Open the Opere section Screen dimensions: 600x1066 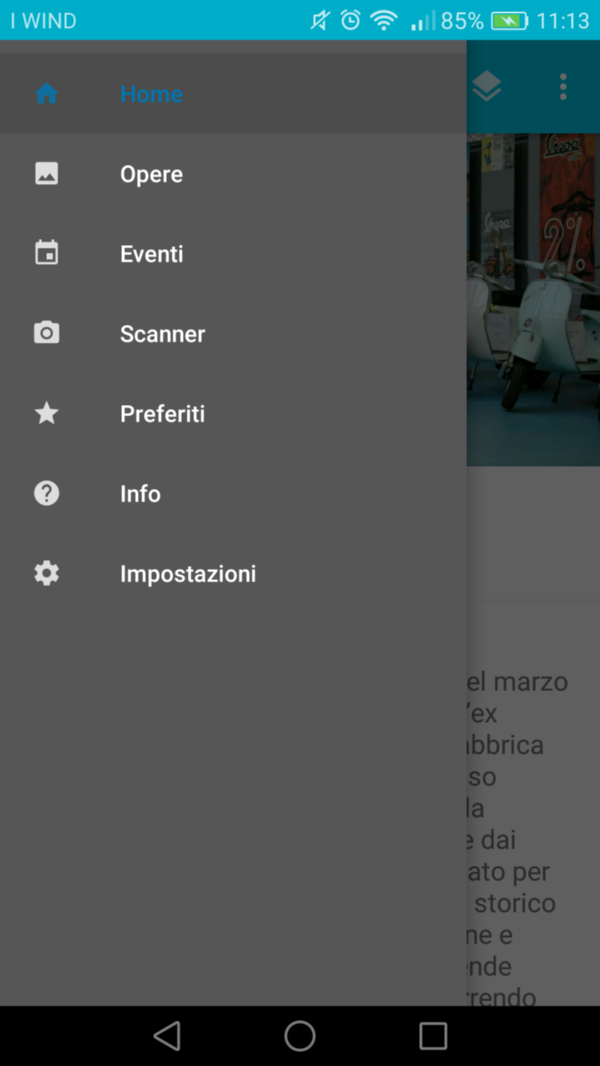pos(233,174)
